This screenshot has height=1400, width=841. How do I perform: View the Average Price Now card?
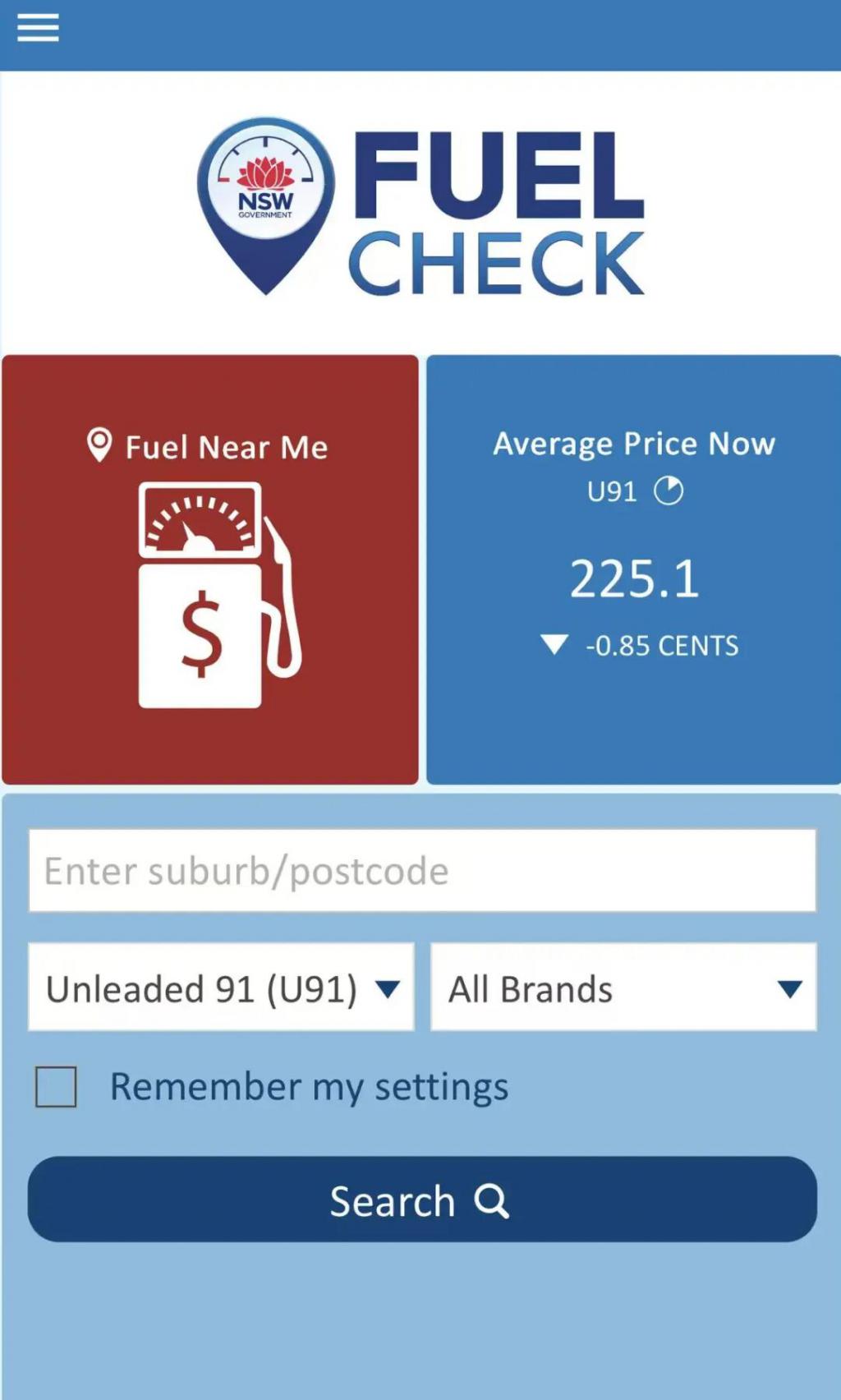(633, 569)
